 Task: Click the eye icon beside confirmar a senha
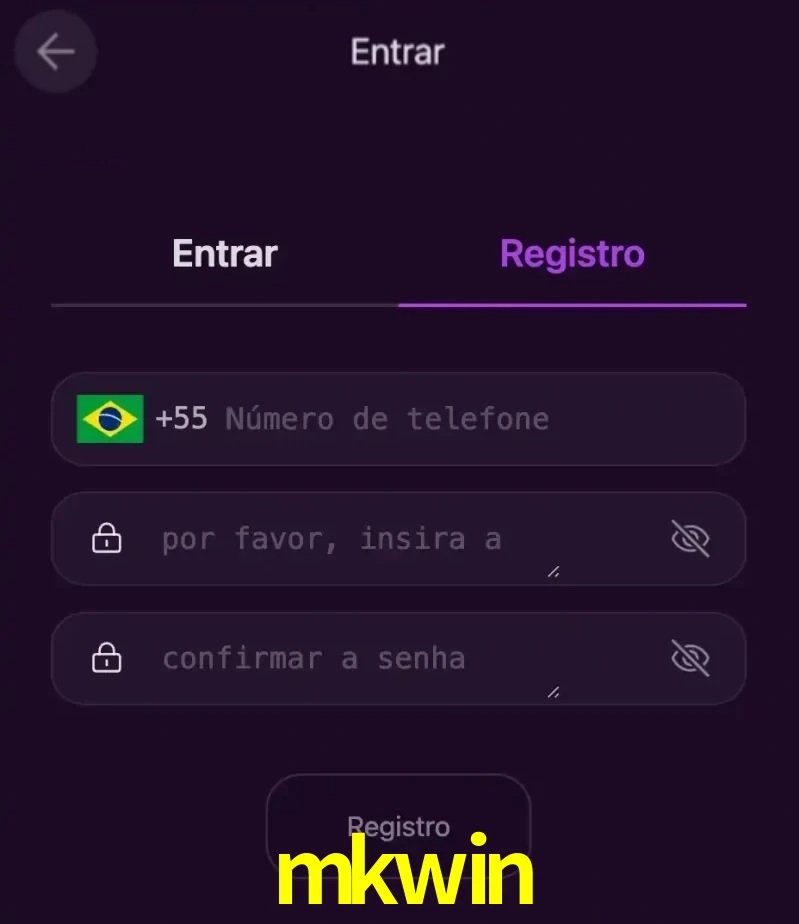[x=691, y=658]
